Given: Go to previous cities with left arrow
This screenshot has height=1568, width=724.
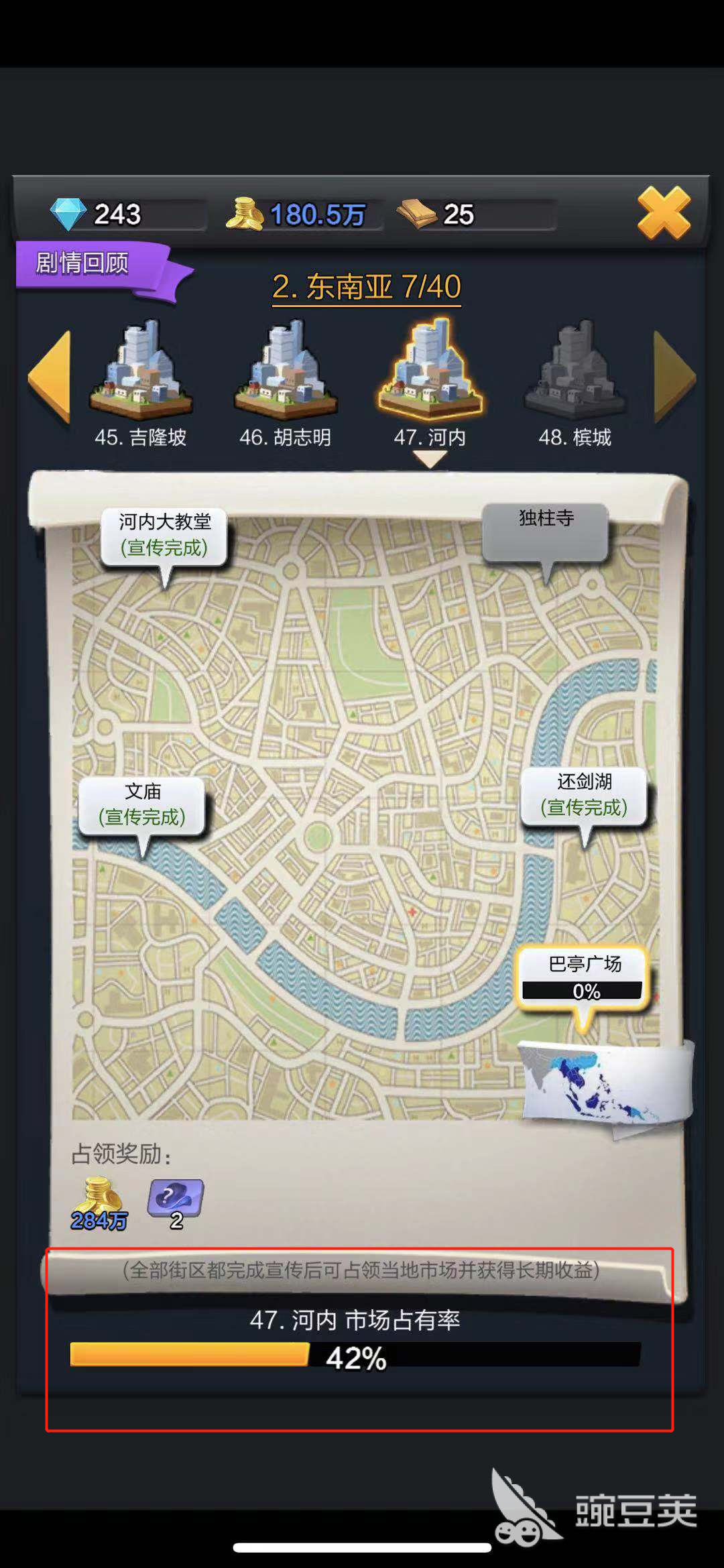Looking at the screenshot, I should coord(51,377).
